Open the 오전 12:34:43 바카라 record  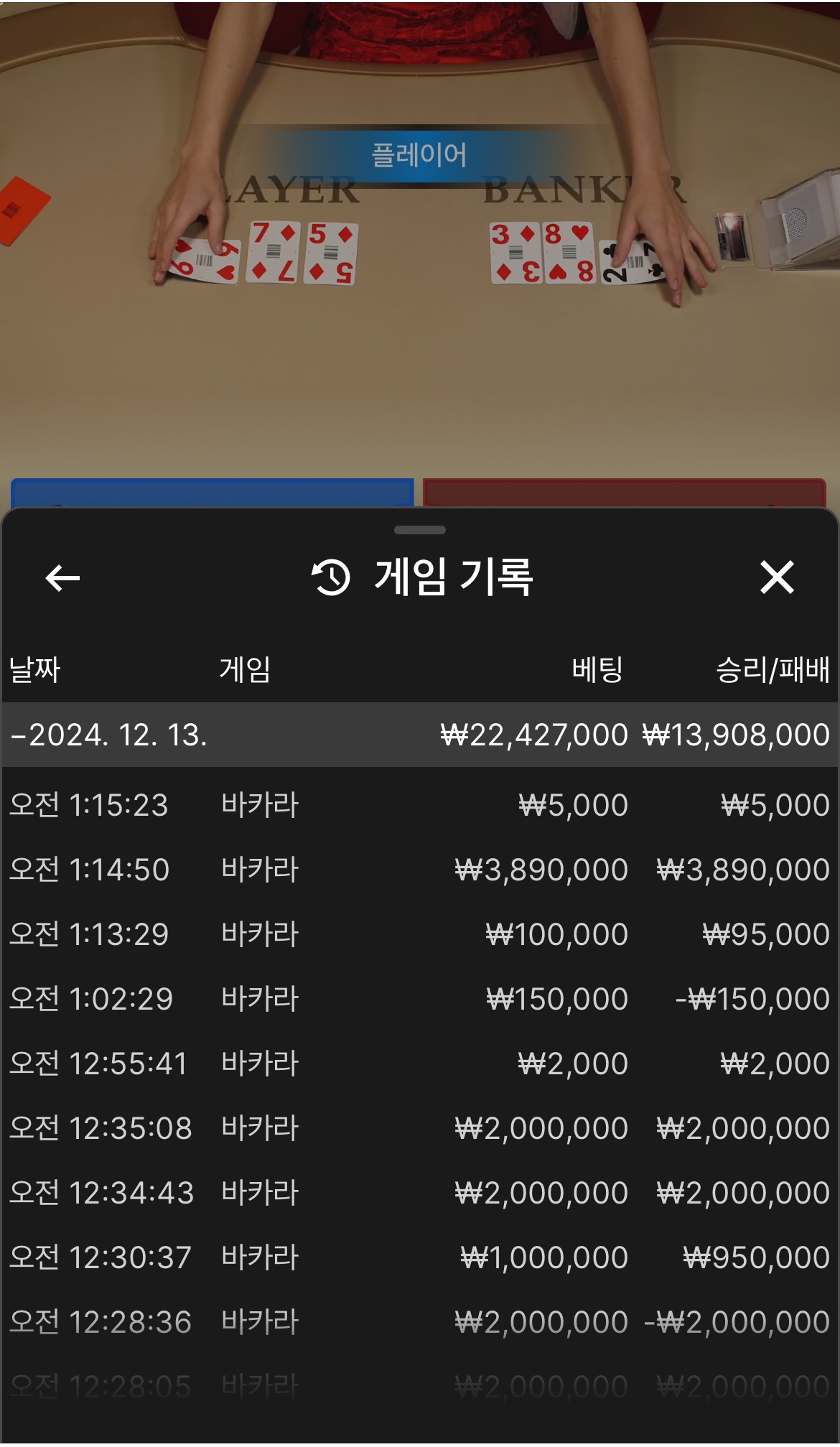(x=419, y=1193)
